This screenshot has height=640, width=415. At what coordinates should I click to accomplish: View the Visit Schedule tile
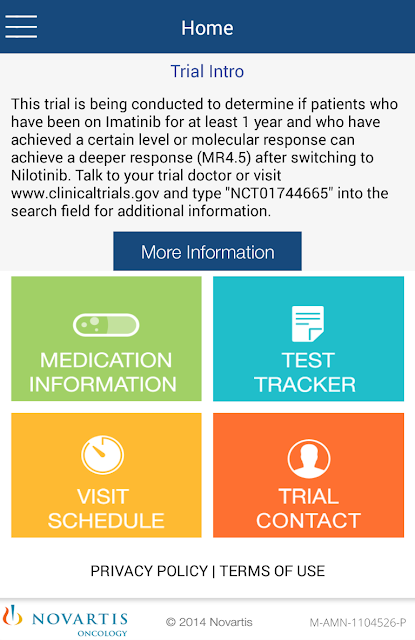click(106, 475)
